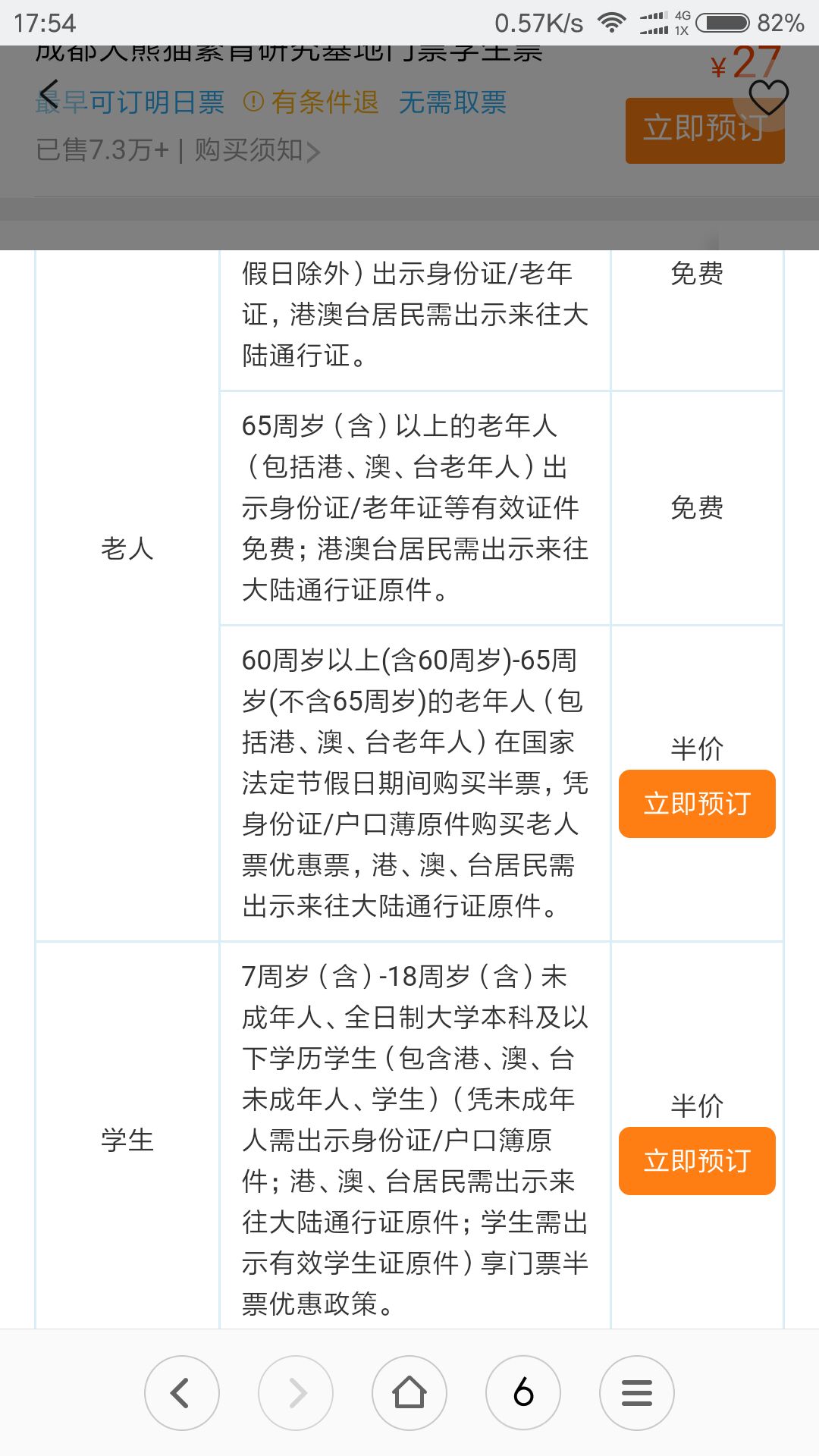Open 购买须知 purchase notes
The height and width of the screenshot is (1456, 819).
coord(258,150)
